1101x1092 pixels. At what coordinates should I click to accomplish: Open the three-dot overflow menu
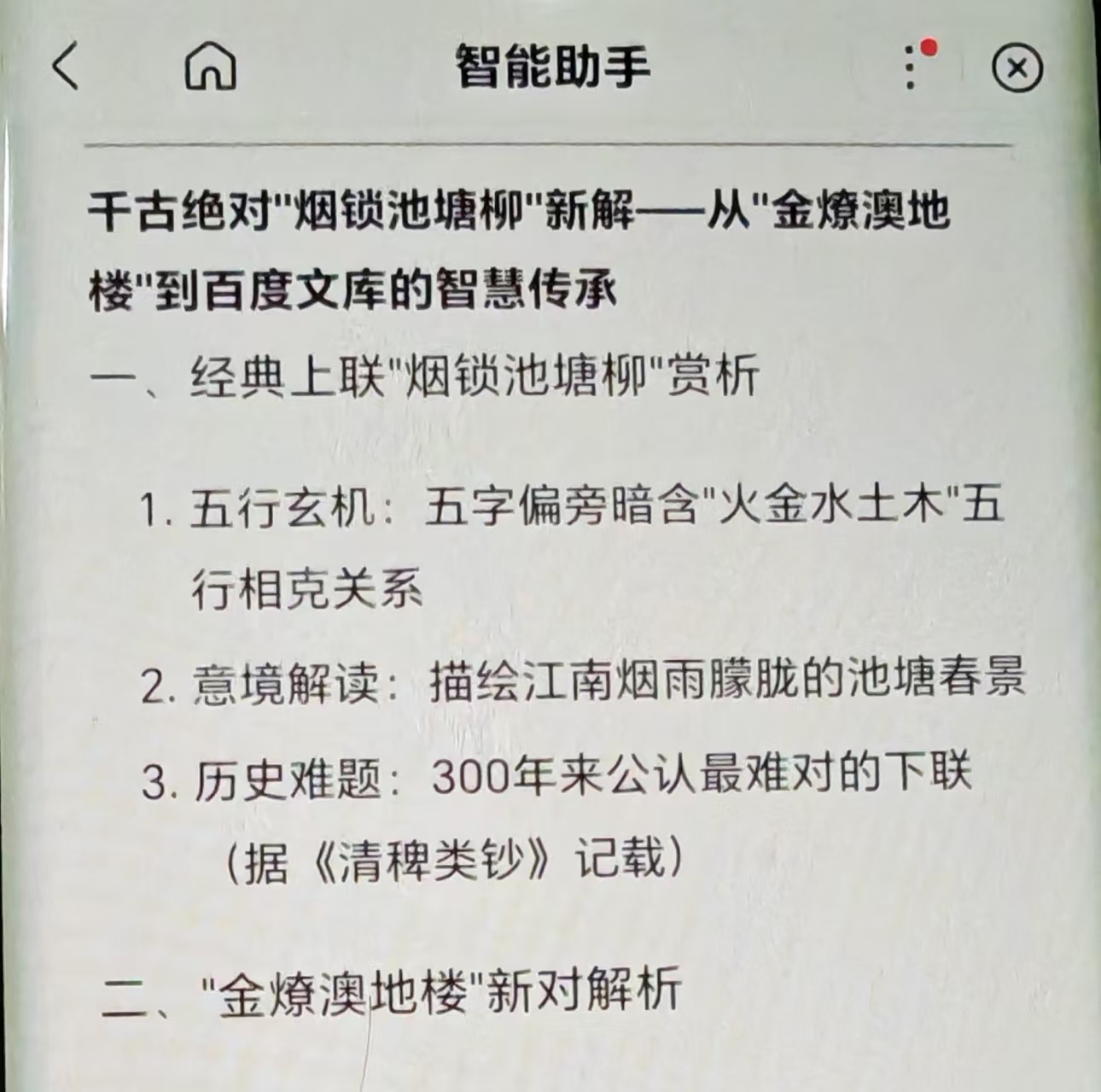tap(910, 67)
